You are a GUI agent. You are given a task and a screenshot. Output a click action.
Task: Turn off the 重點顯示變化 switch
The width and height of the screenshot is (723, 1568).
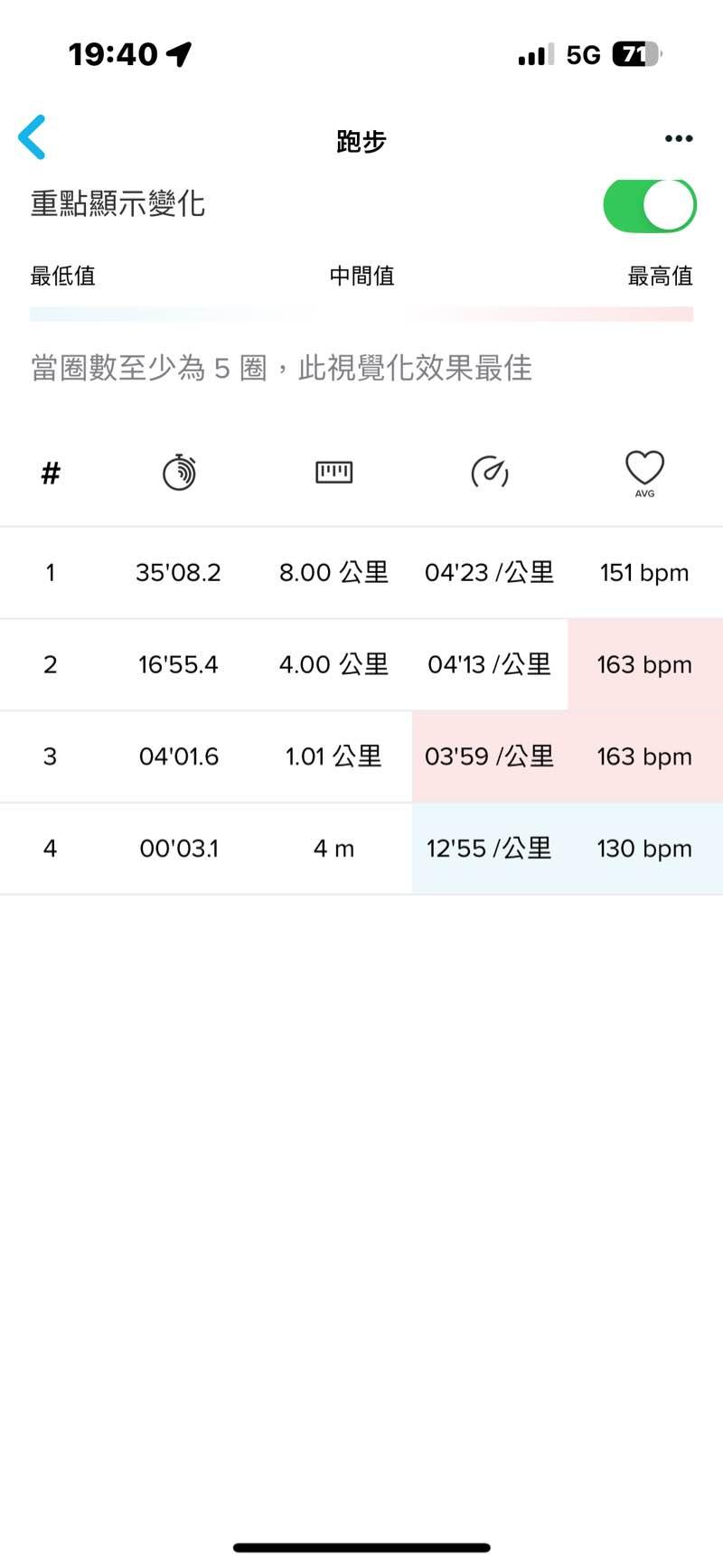pyautogui.click(x=649, y=205)
